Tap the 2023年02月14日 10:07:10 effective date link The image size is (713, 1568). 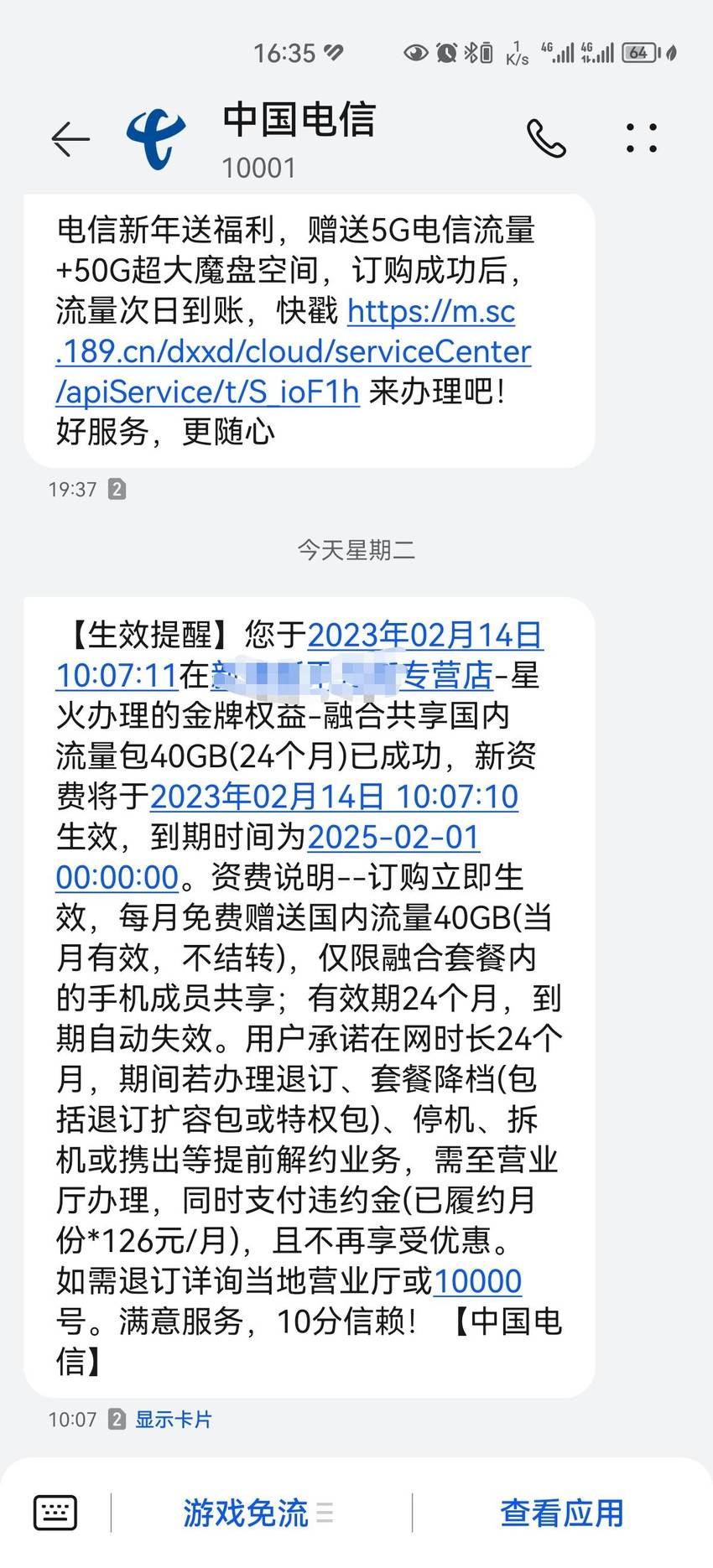tap(334, 797)
